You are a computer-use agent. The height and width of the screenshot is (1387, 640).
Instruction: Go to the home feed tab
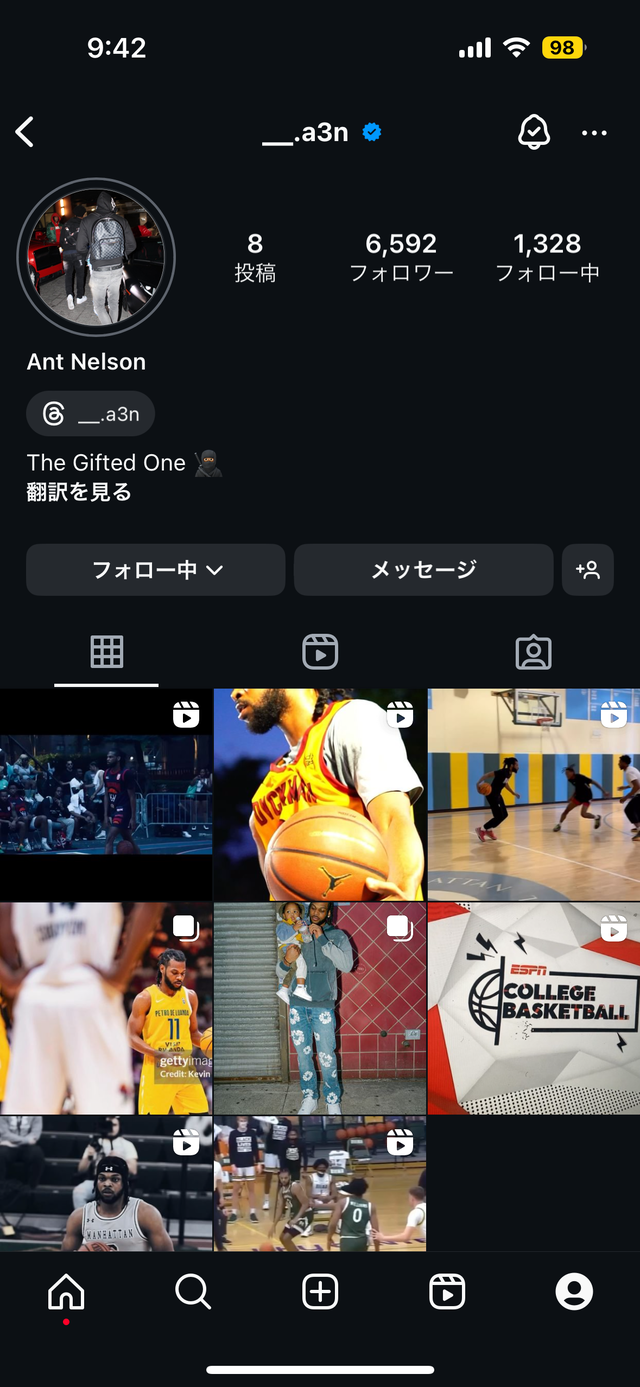pyautogui.click(x=66, y=1293)
